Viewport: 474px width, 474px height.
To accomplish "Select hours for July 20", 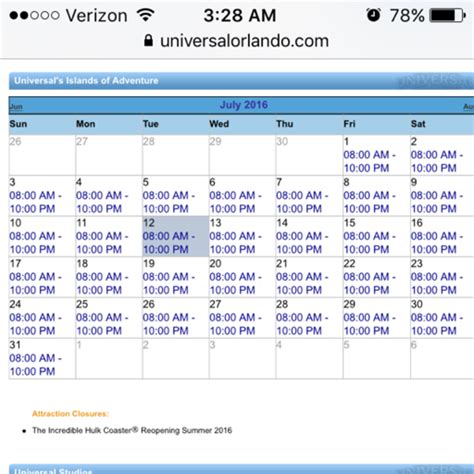I will 235,283.
